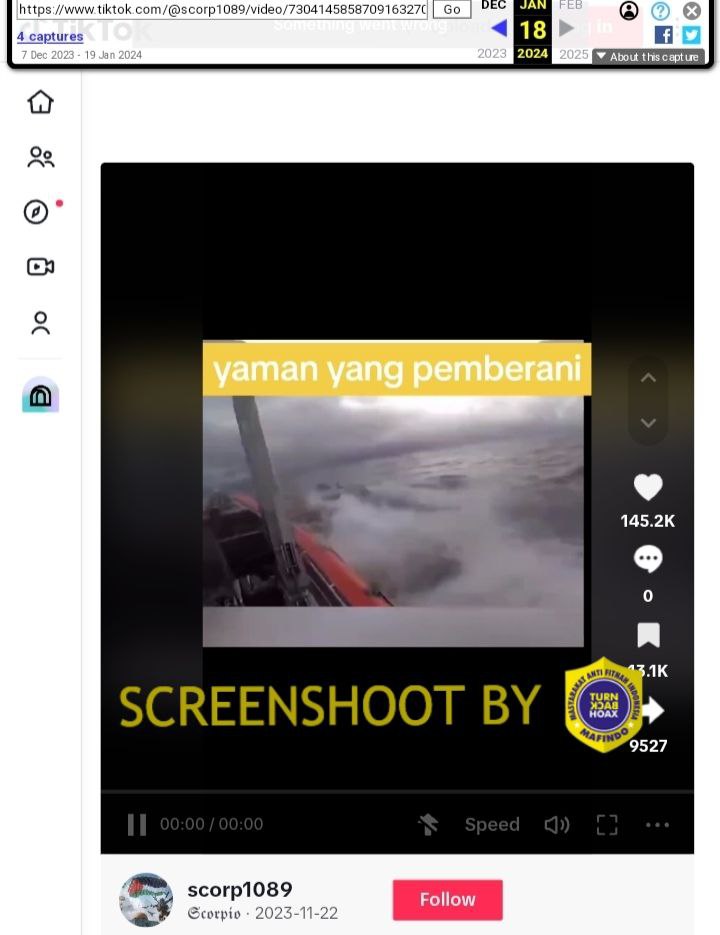The image size is (720, 935).
Task: Open the LIVE video camera icon
Action: click(40, 267)
